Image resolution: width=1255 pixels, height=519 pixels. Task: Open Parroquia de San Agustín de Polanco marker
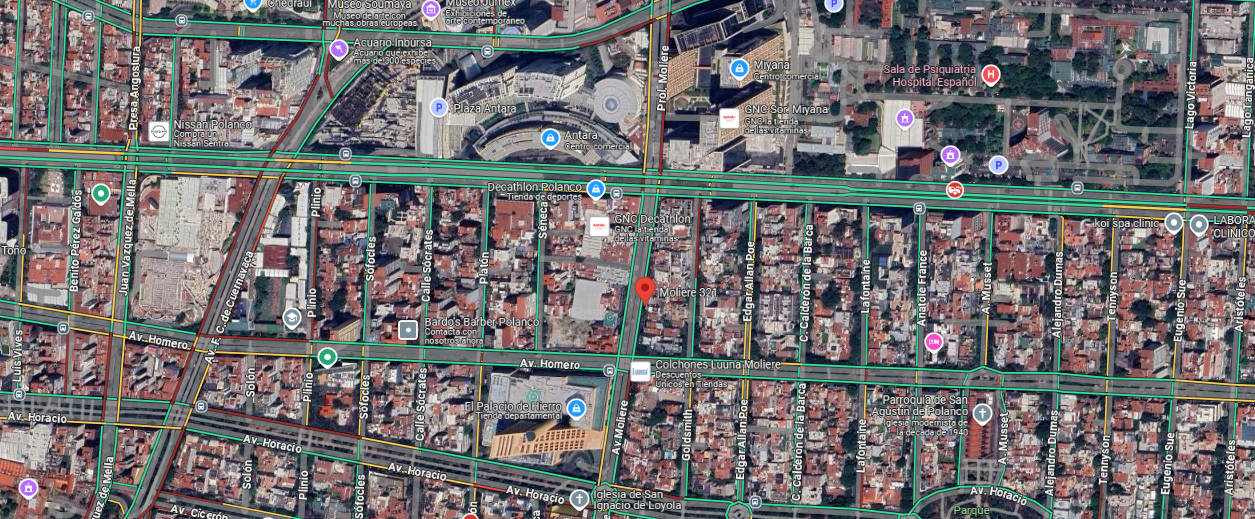[983, 413]
